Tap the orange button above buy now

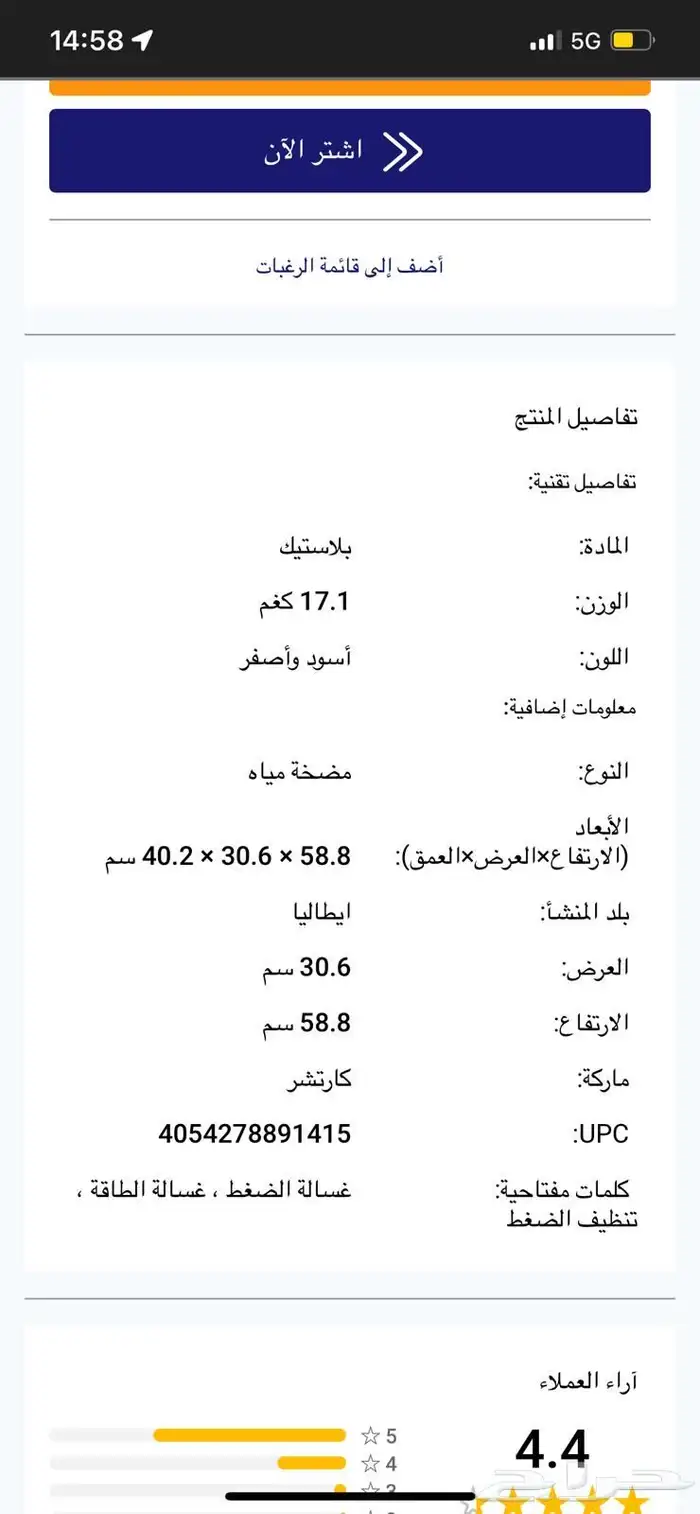349,88
